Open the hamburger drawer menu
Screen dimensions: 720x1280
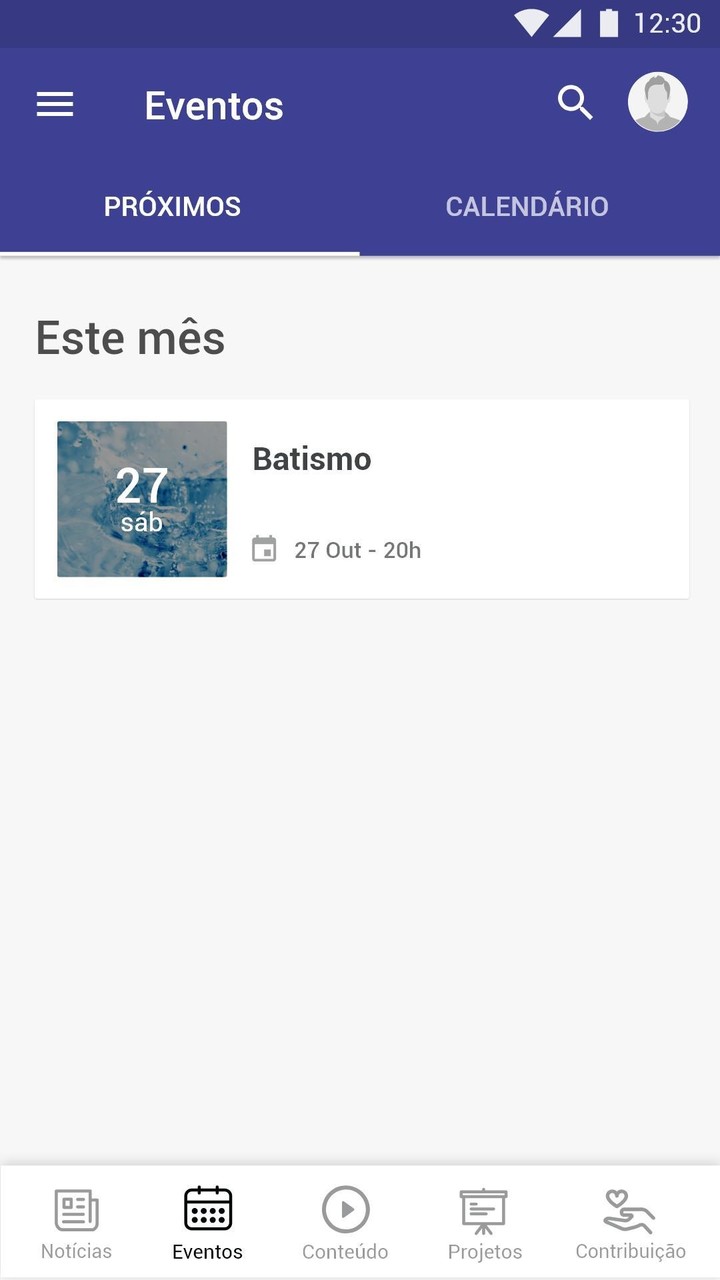tap(55, 105)
